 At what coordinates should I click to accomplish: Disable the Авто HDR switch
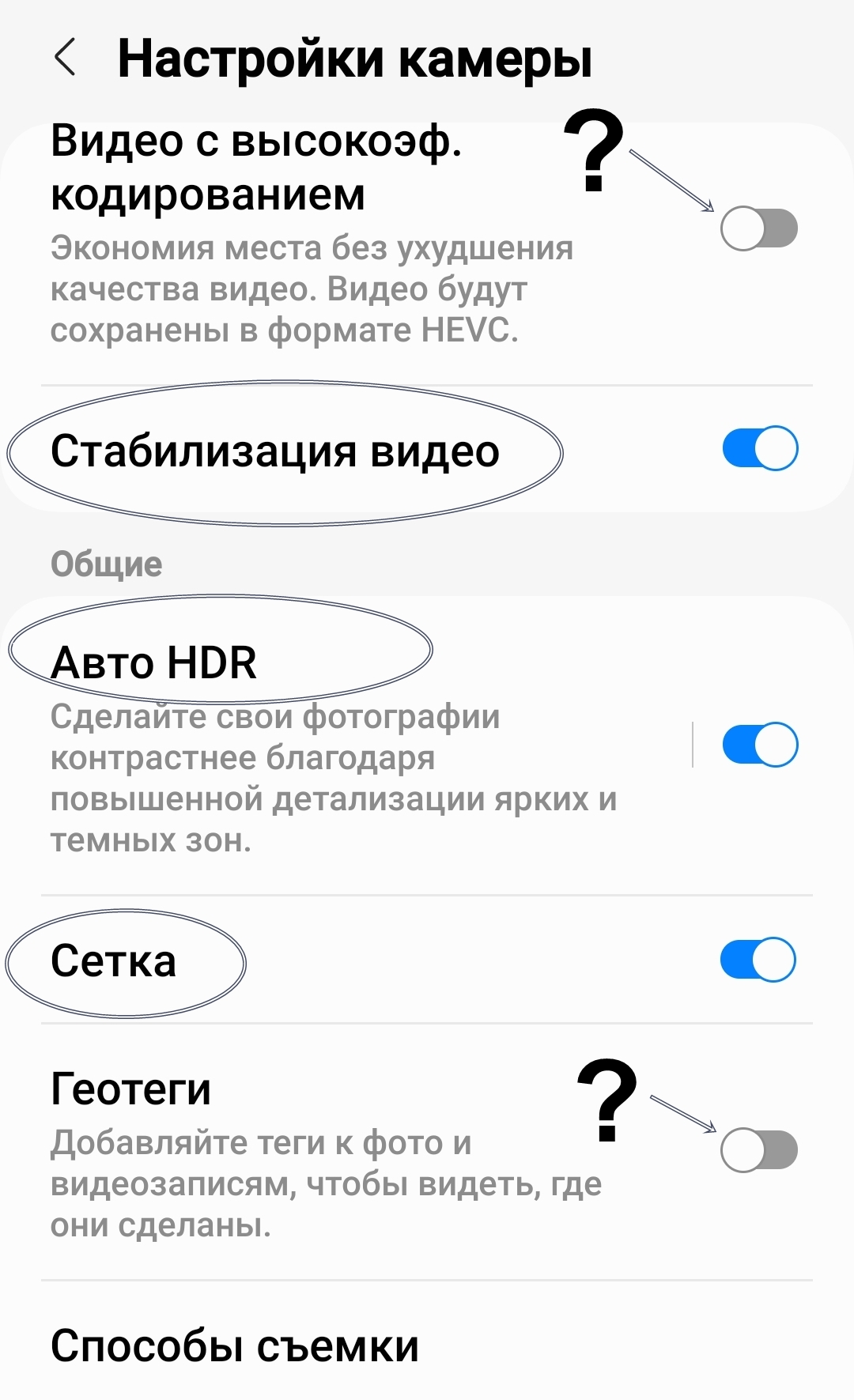[760, 745]
